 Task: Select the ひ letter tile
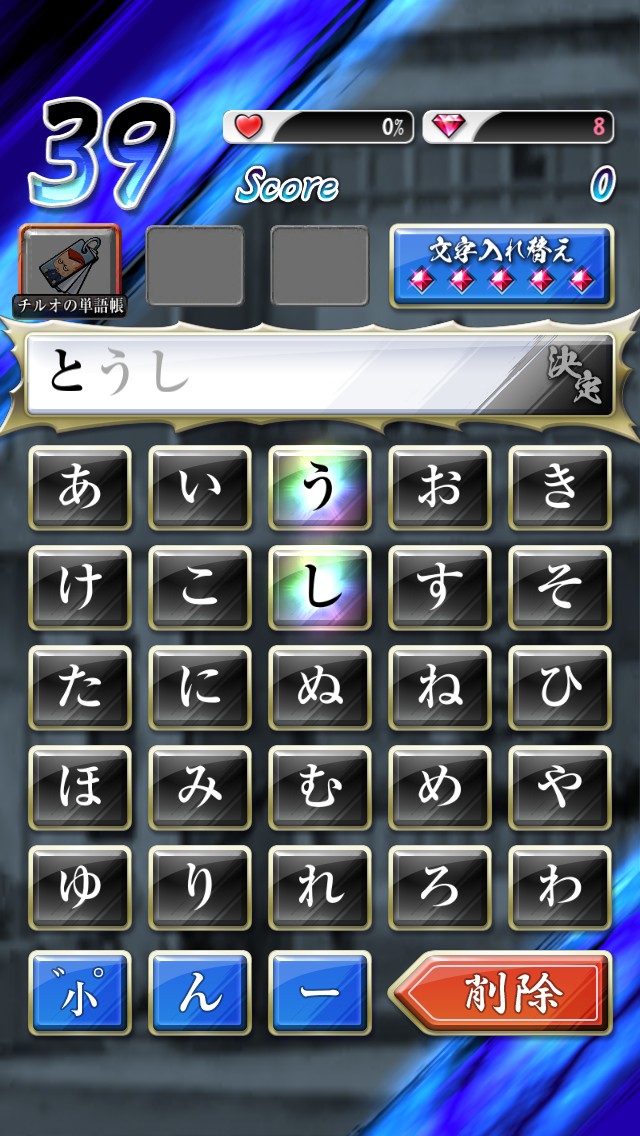(x=560, y=688)
